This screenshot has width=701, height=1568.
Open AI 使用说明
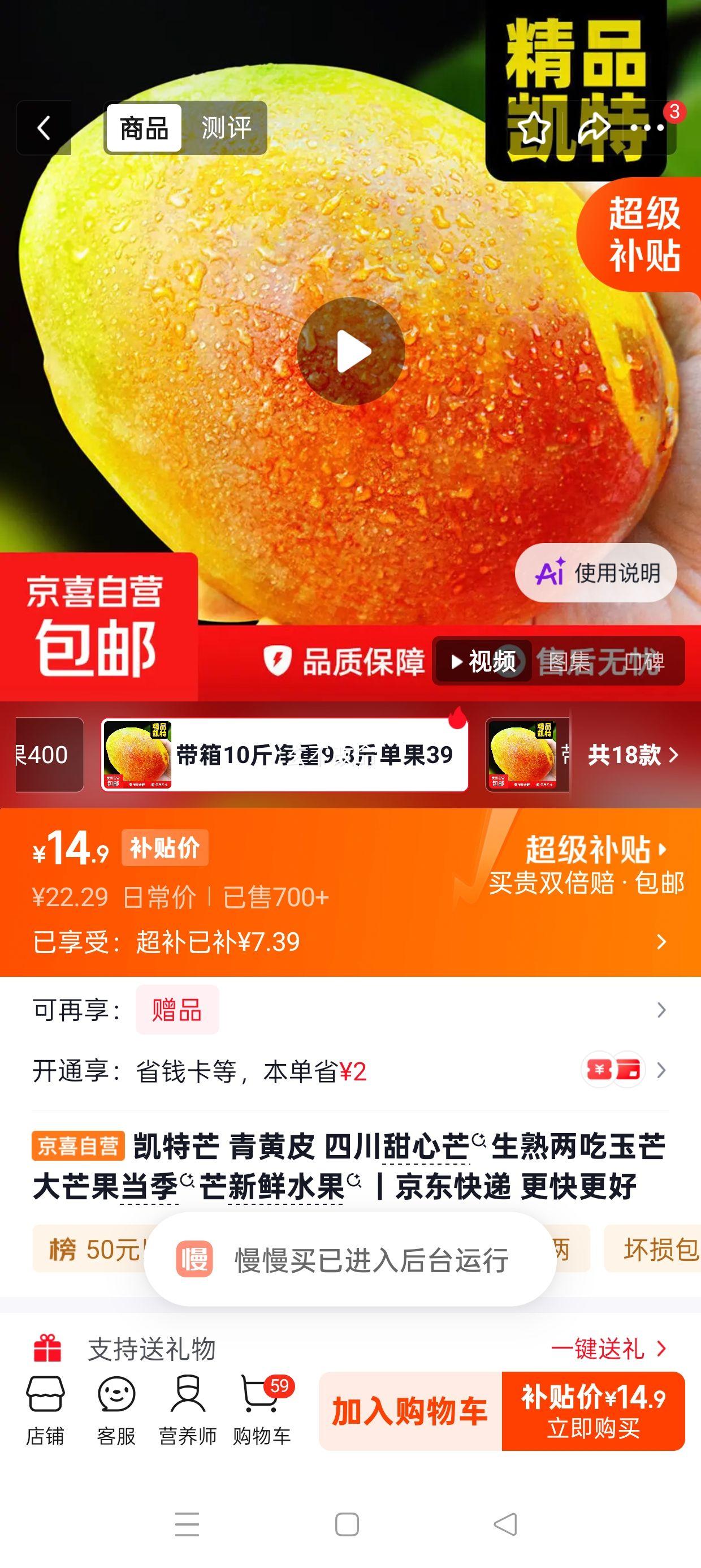pos(596,573)
